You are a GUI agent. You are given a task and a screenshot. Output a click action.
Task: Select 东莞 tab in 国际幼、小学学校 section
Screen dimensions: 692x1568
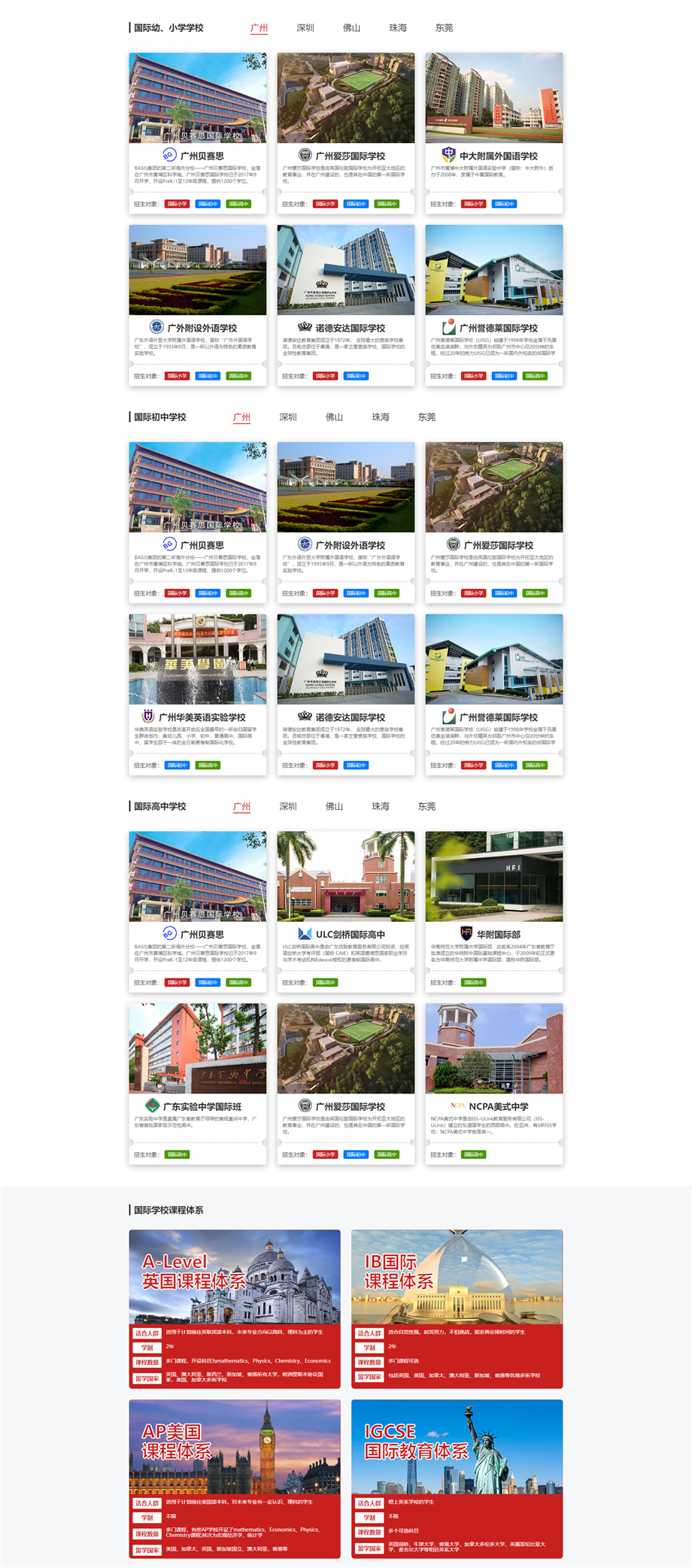[x=444, y=28]
